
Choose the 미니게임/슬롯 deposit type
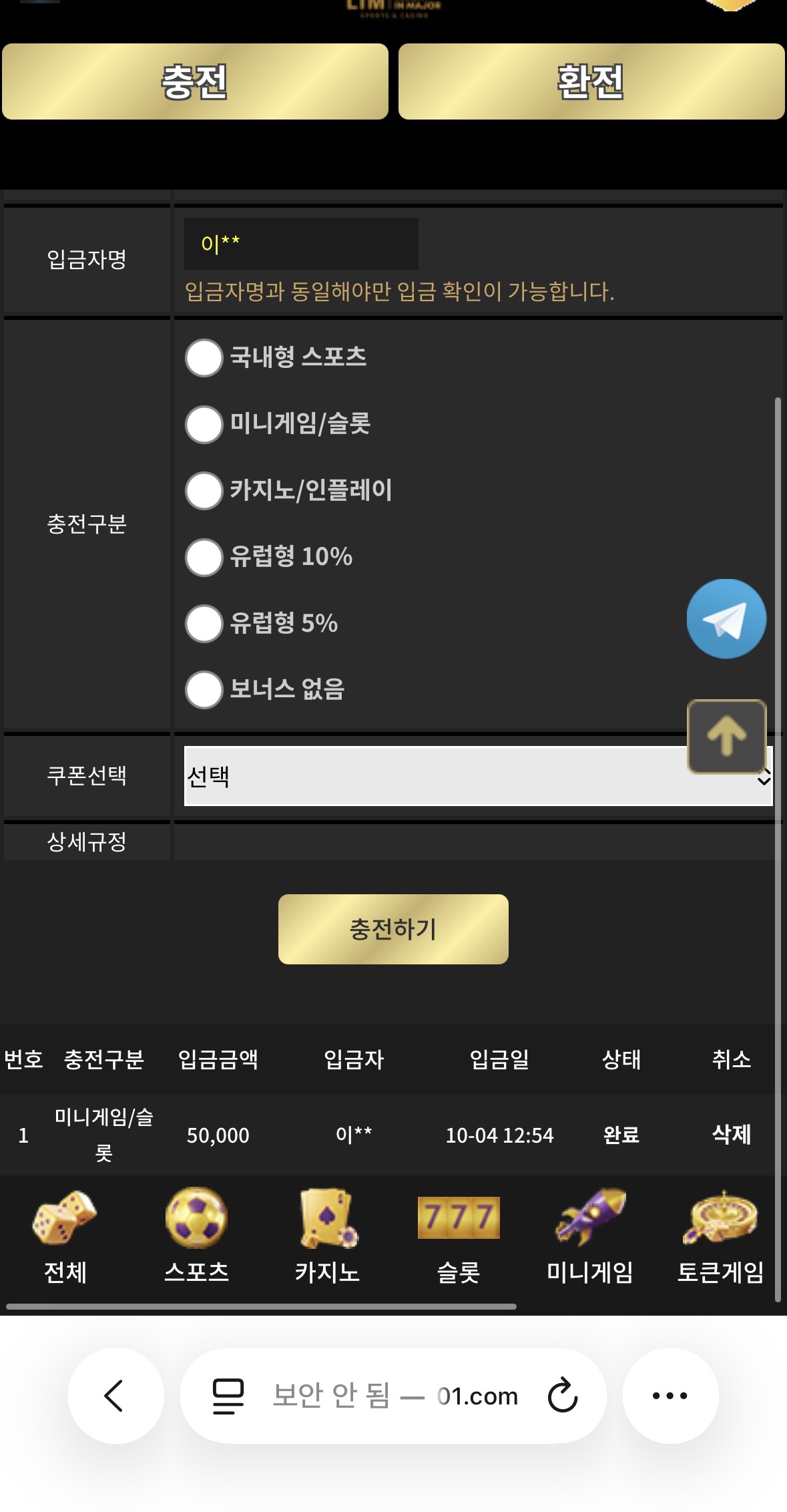(x=204, y=424)
